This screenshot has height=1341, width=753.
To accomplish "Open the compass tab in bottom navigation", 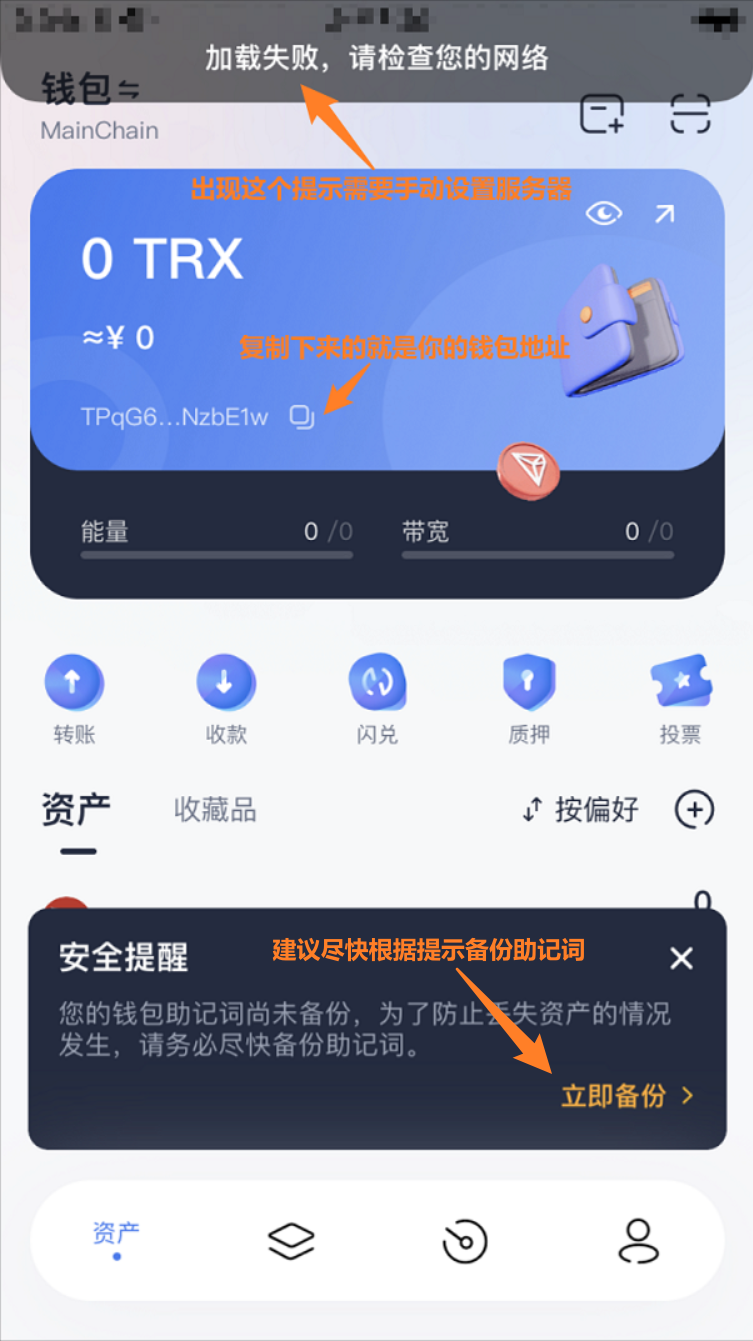I will (464, 1241).
